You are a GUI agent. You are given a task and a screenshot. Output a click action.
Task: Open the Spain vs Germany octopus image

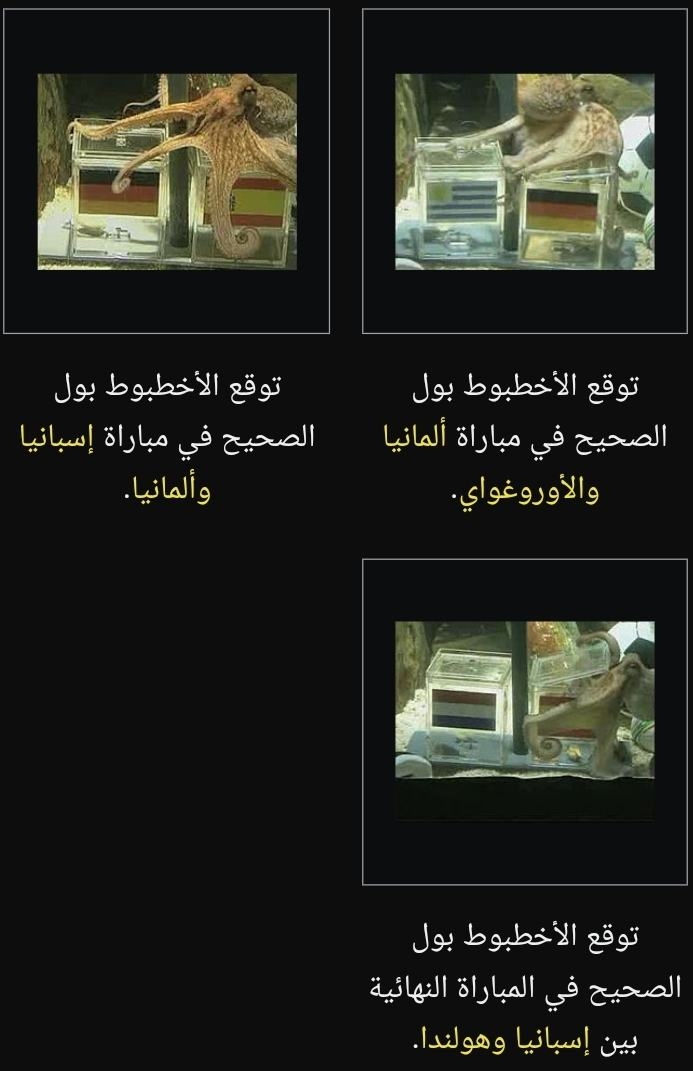click(167, 171)
